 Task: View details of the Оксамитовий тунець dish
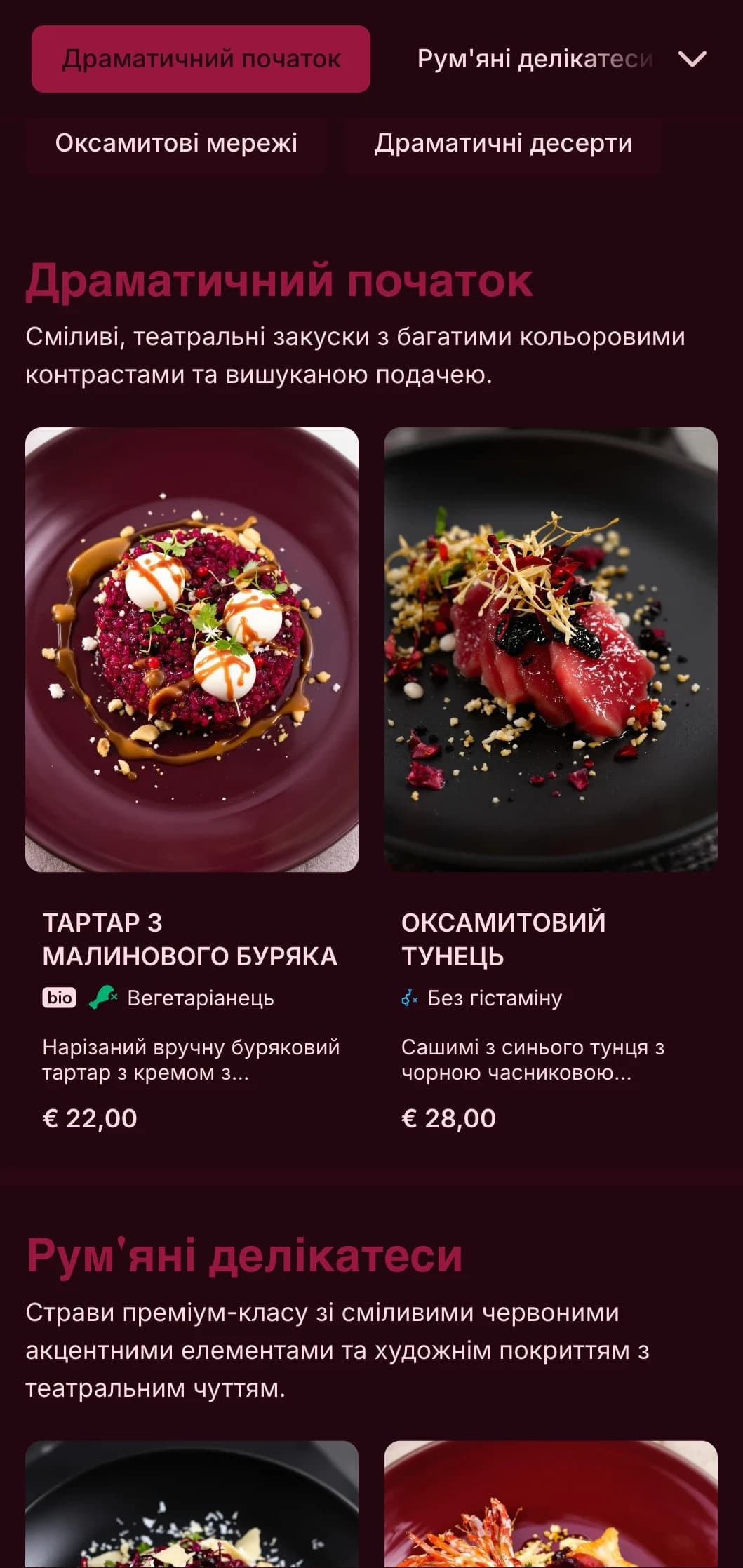tap(551, 779)
